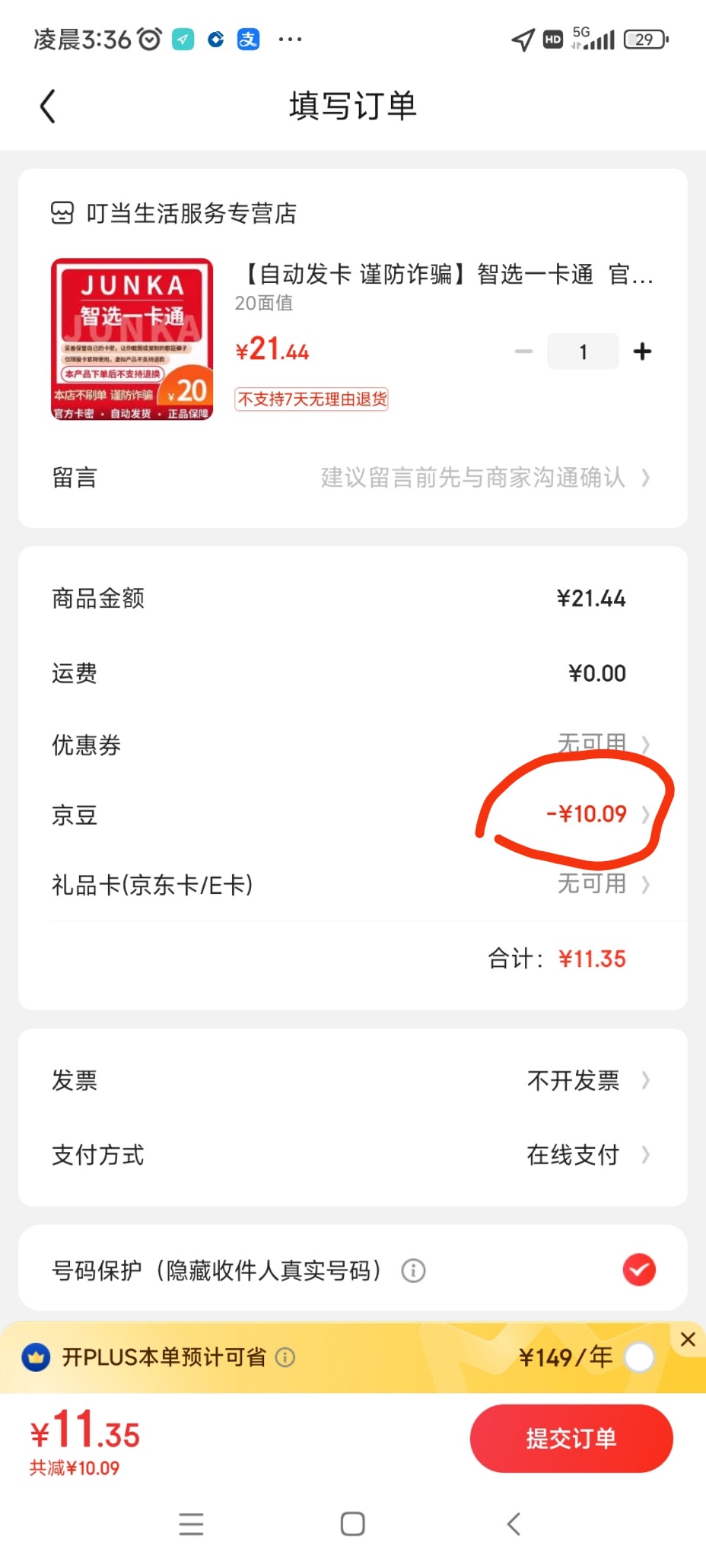The height and width of the screenshot is (1568, 706).
Task: Open the 礼品卡(京东卡/E卡) row
Action: coord(353,885)
